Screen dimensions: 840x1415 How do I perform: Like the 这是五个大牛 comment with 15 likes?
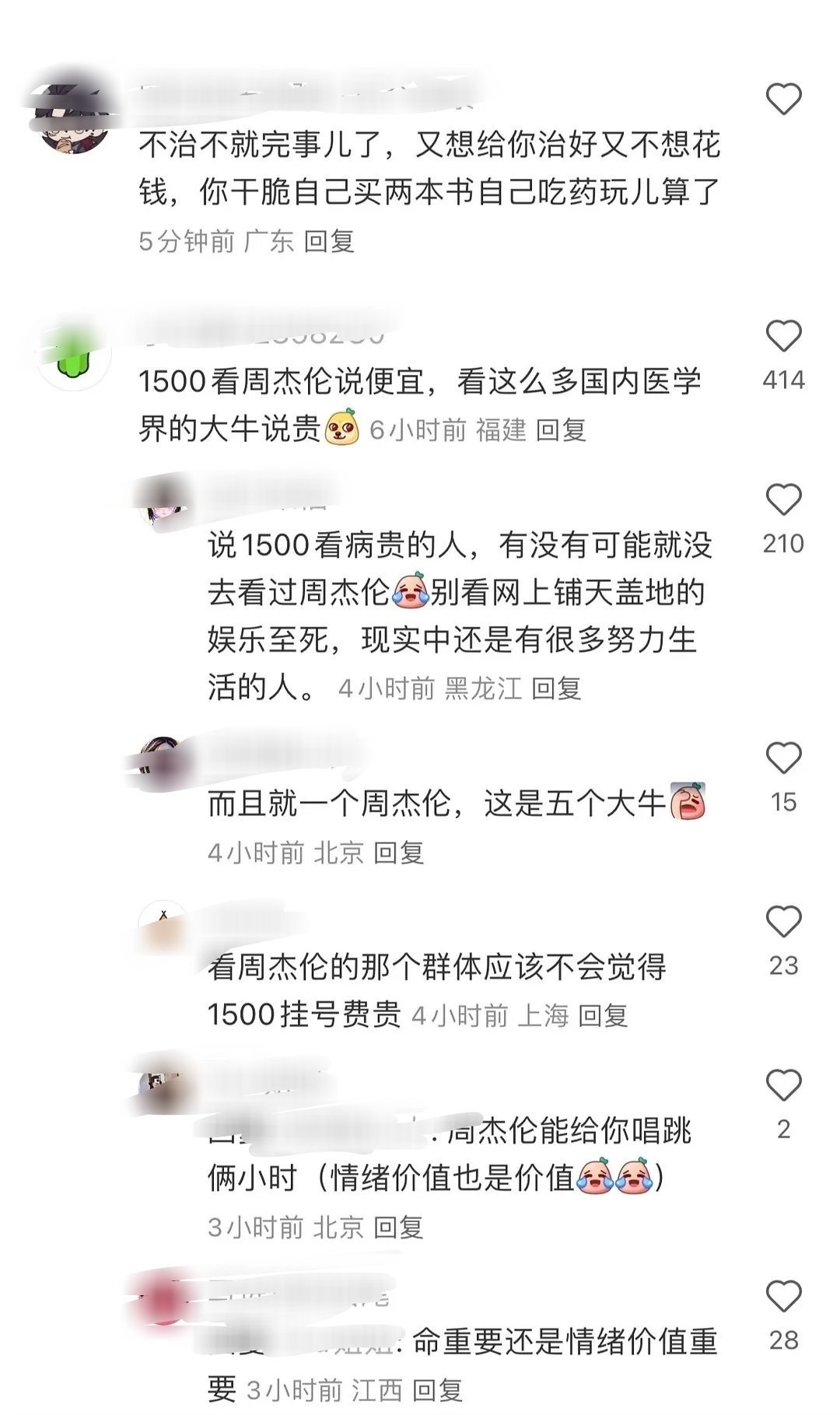783,758
